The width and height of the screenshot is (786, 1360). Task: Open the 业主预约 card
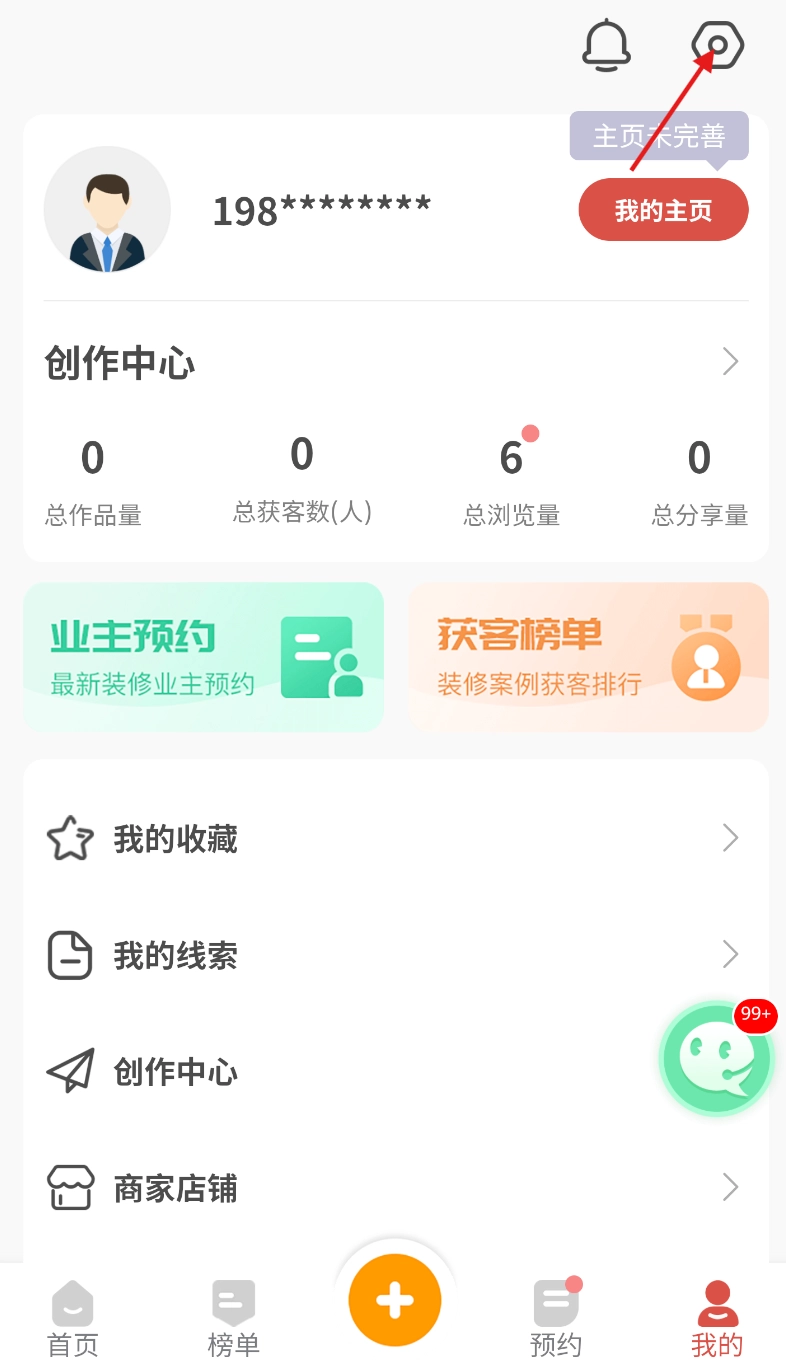click(203, 657)
